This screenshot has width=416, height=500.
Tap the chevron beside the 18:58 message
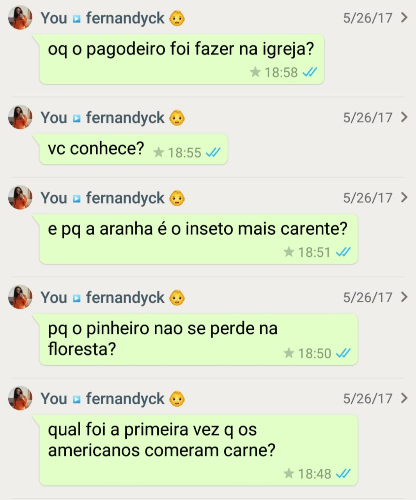[x=404, y=17]
